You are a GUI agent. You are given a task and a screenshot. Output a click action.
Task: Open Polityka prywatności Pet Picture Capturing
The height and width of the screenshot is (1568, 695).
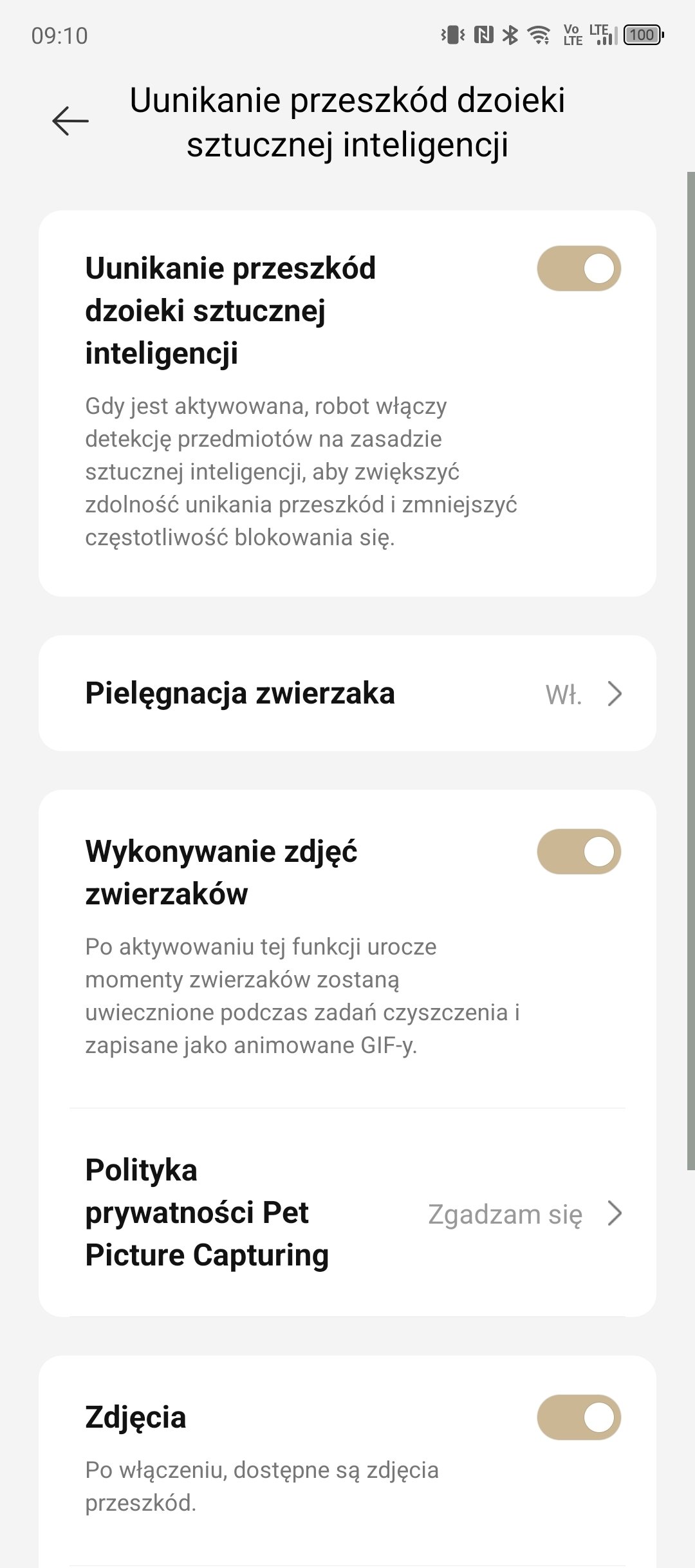[347, 1213]
